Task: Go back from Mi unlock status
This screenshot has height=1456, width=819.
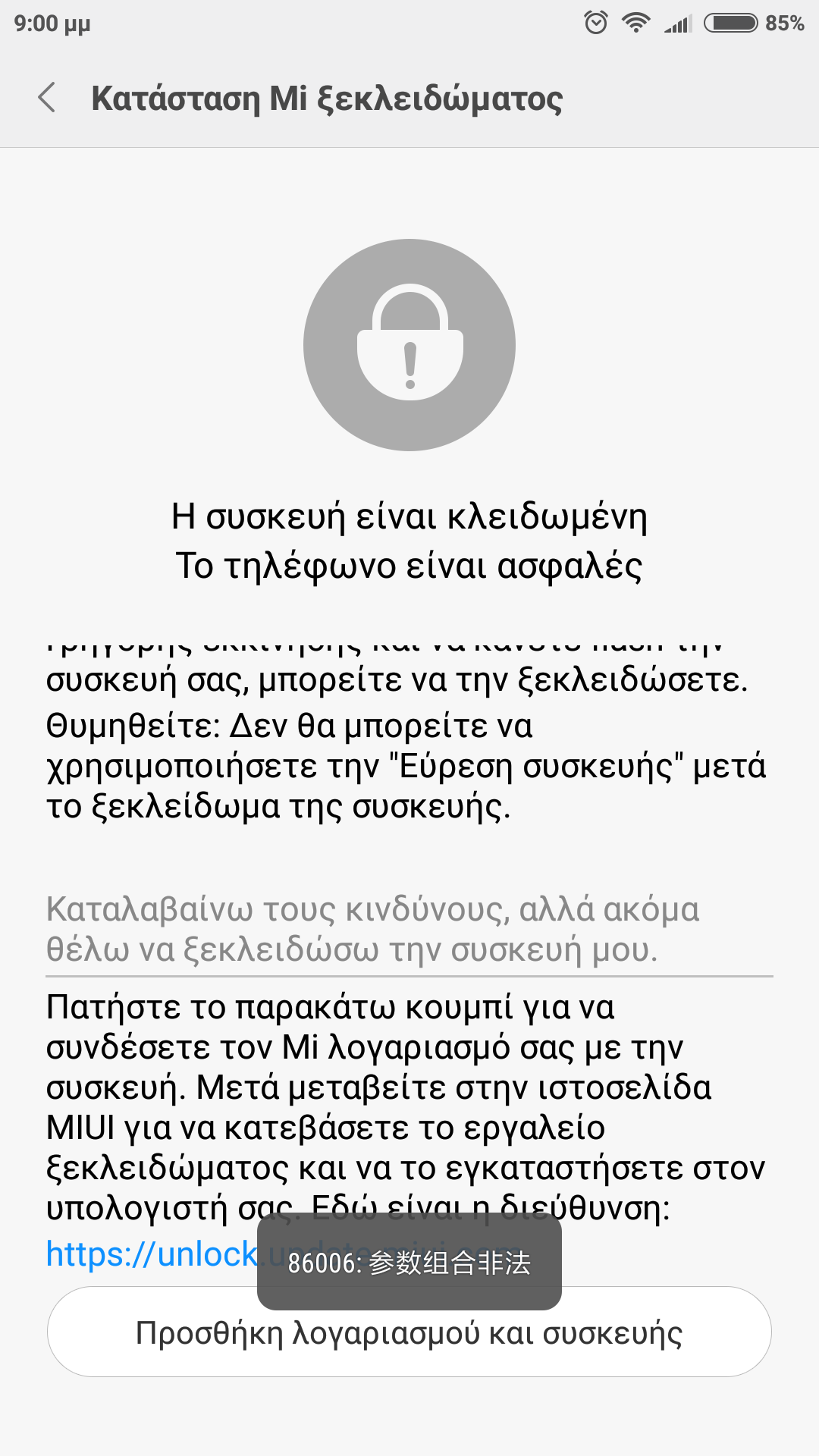Action: (47, 98)
